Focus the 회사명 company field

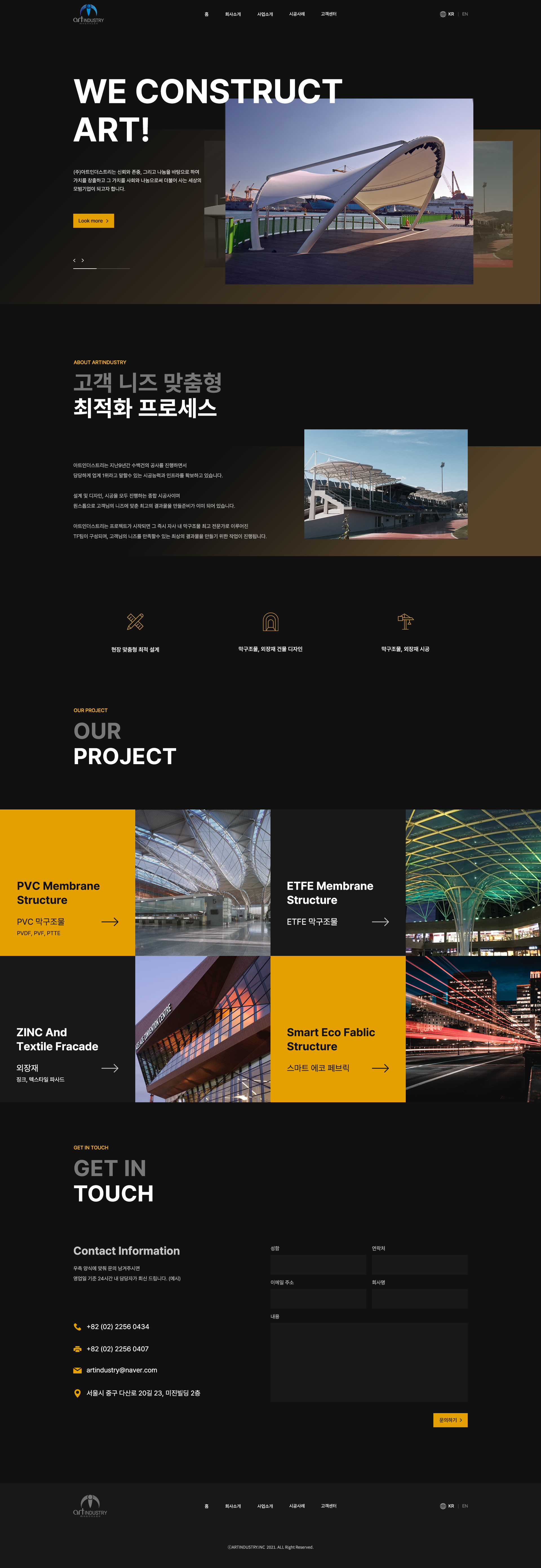419,1298
